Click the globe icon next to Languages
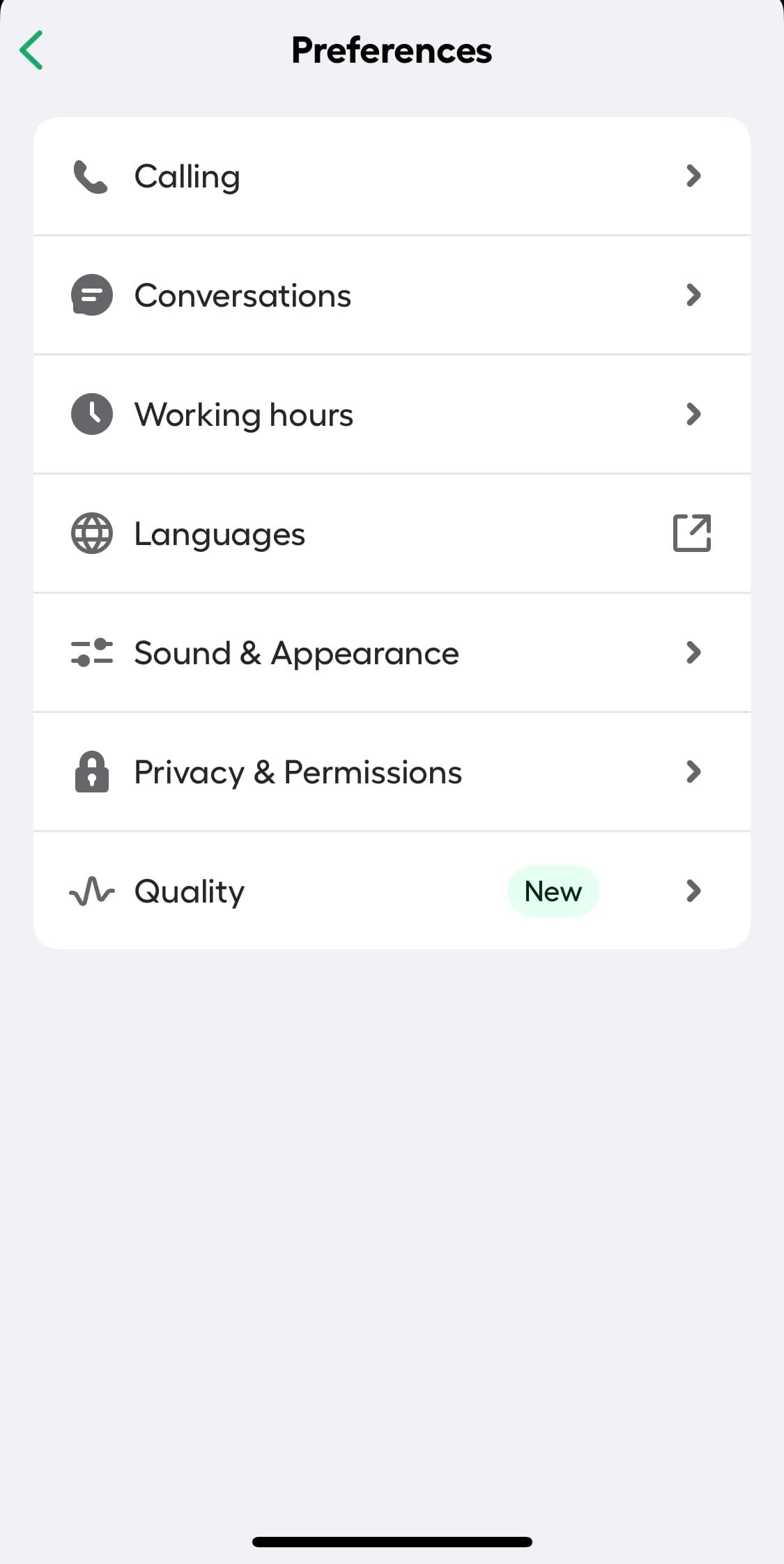 91,533
